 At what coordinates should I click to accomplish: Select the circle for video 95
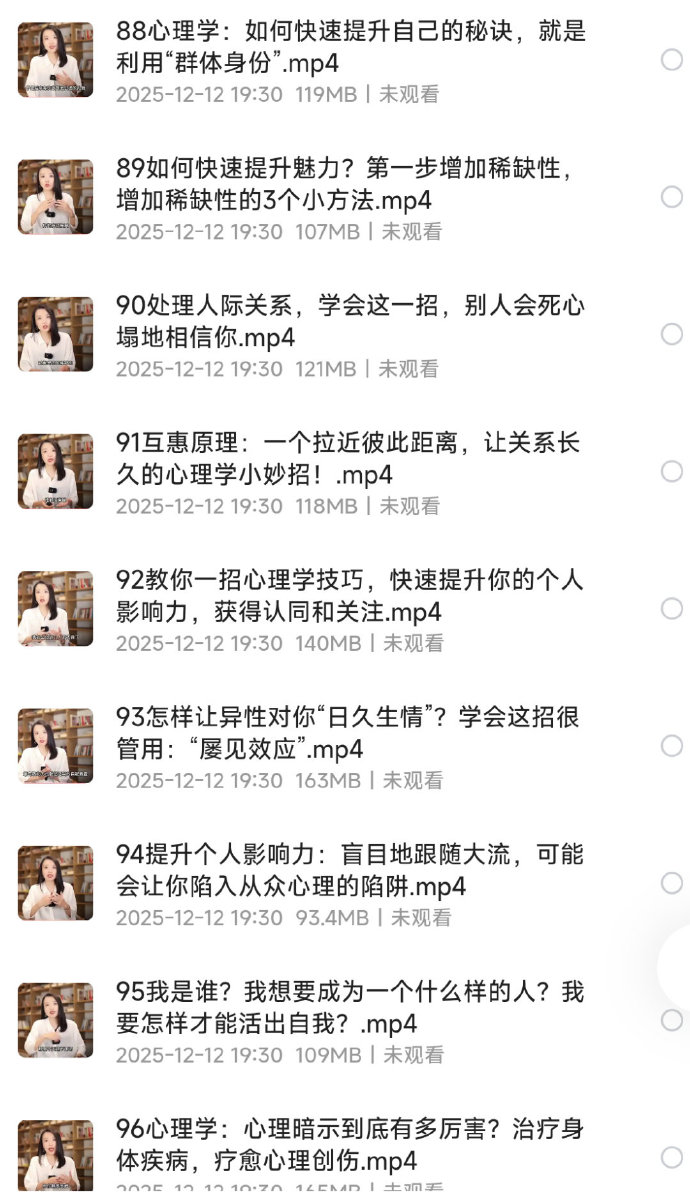coord(672,1020)
